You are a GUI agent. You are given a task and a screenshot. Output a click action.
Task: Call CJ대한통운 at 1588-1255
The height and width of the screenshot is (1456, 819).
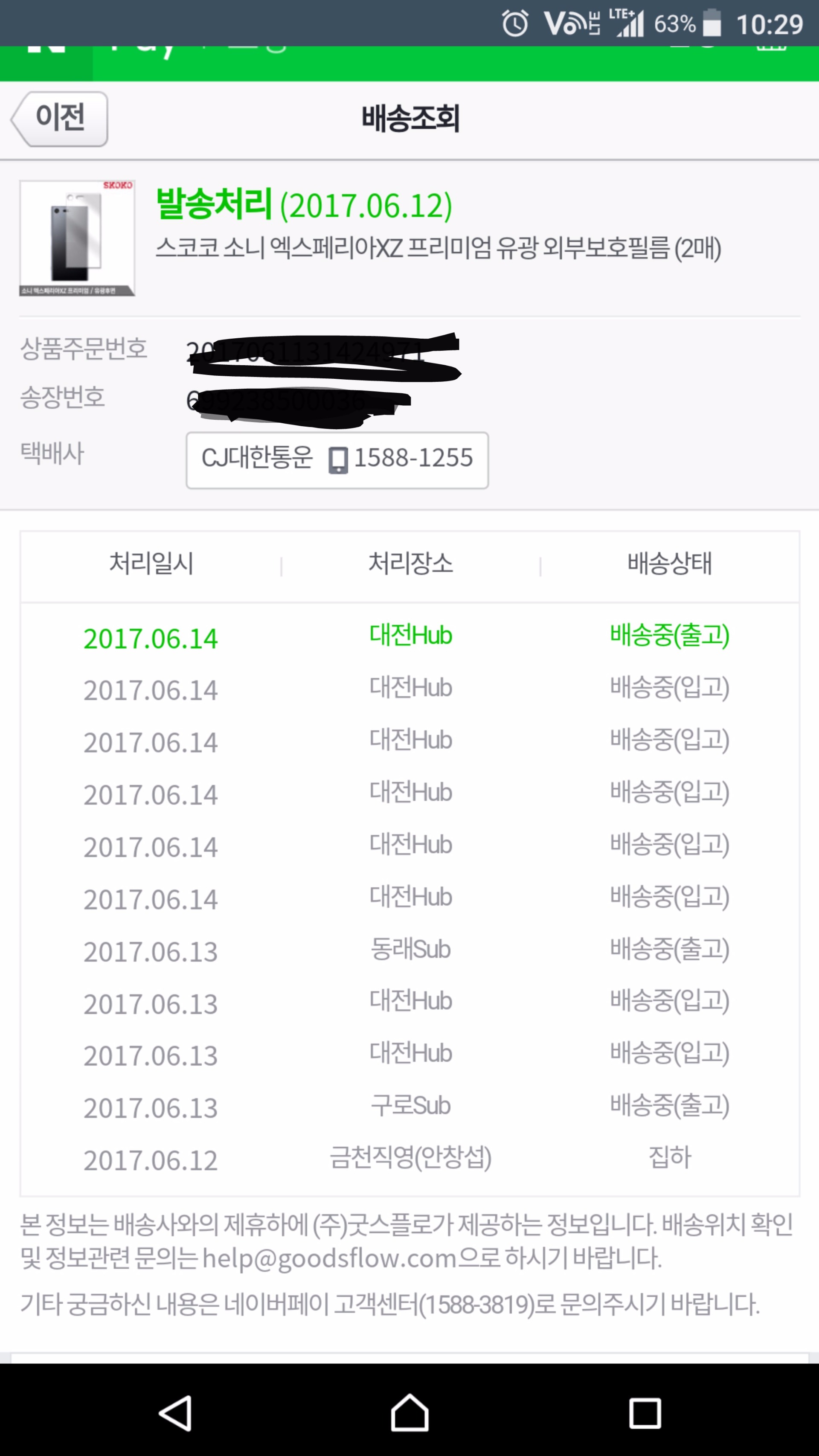(x=337, y=460)
